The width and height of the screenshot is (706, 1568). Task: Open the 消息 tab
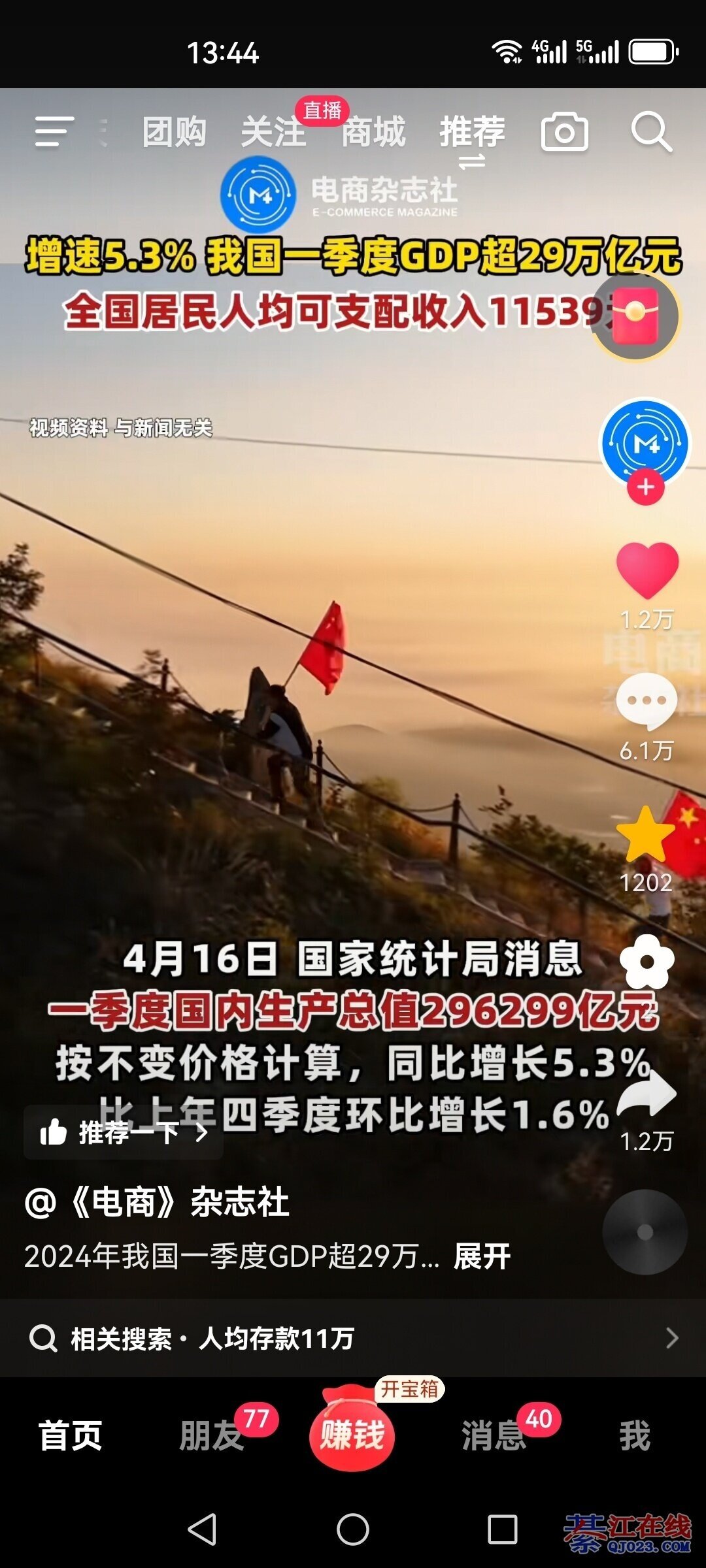(x=494, y=1435)
